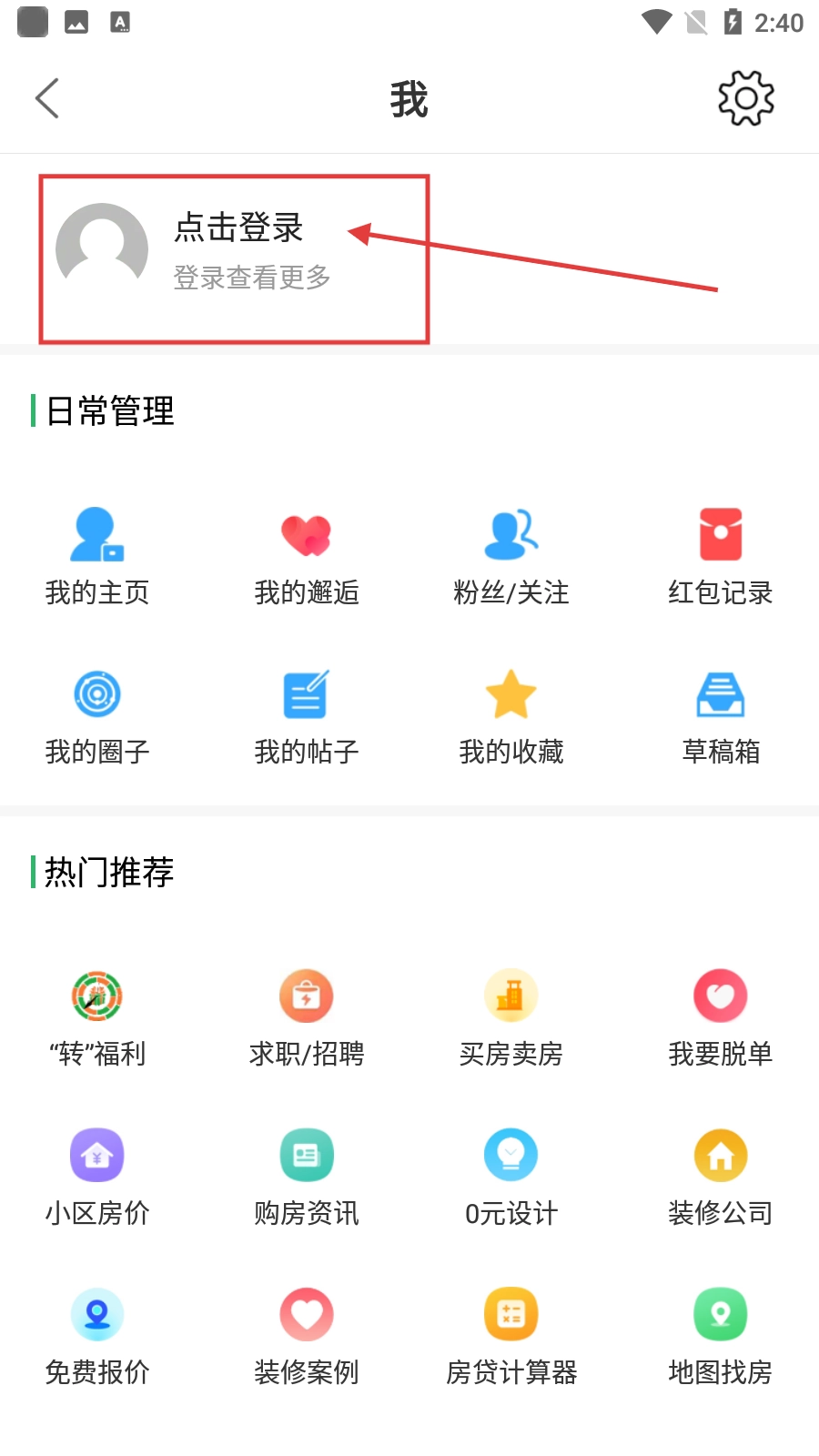The height and width of the screenshot is (1456, 819).
Task: Open 我的收藏
Action: click(511, 715)
